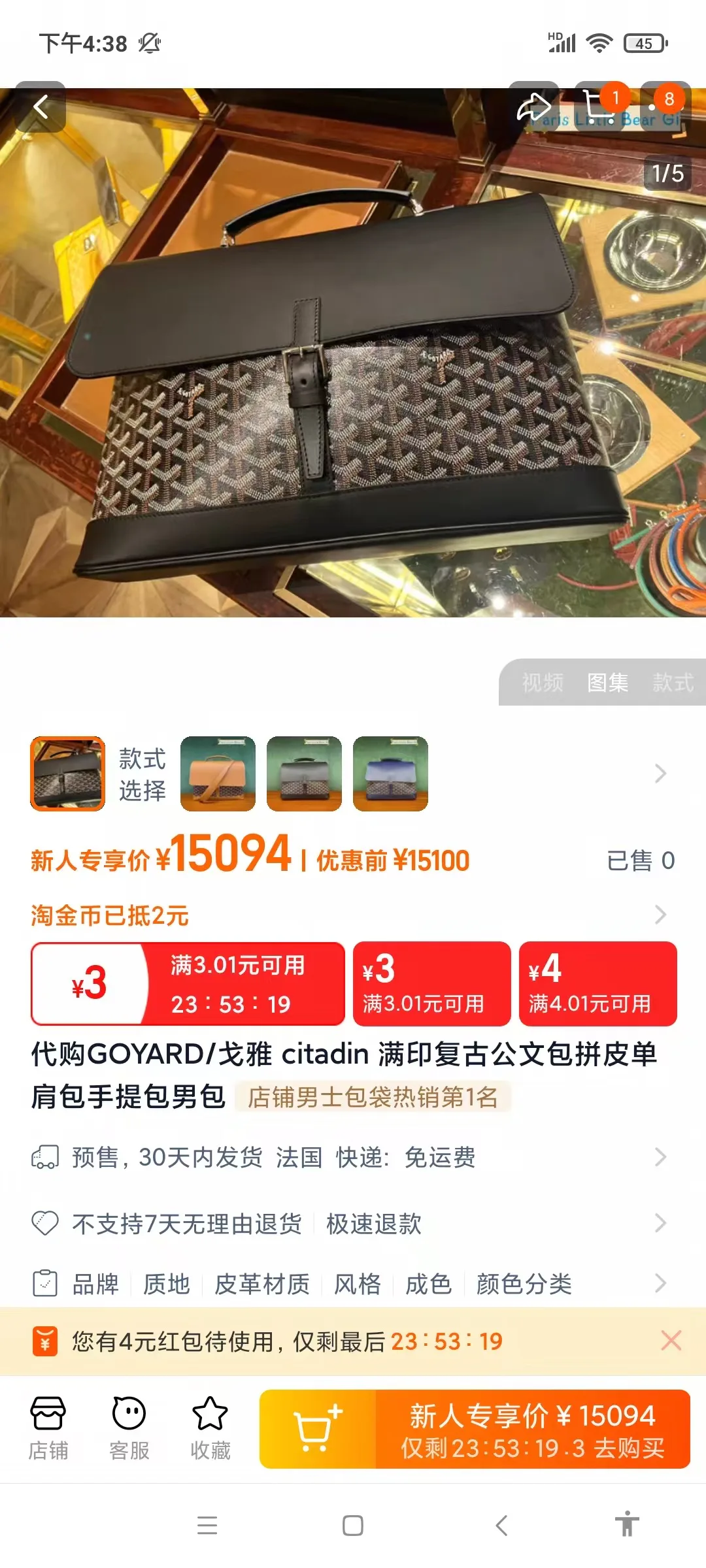Go back using the top-left arrow
706x1568 pixels.
click(x=41, y=107)
